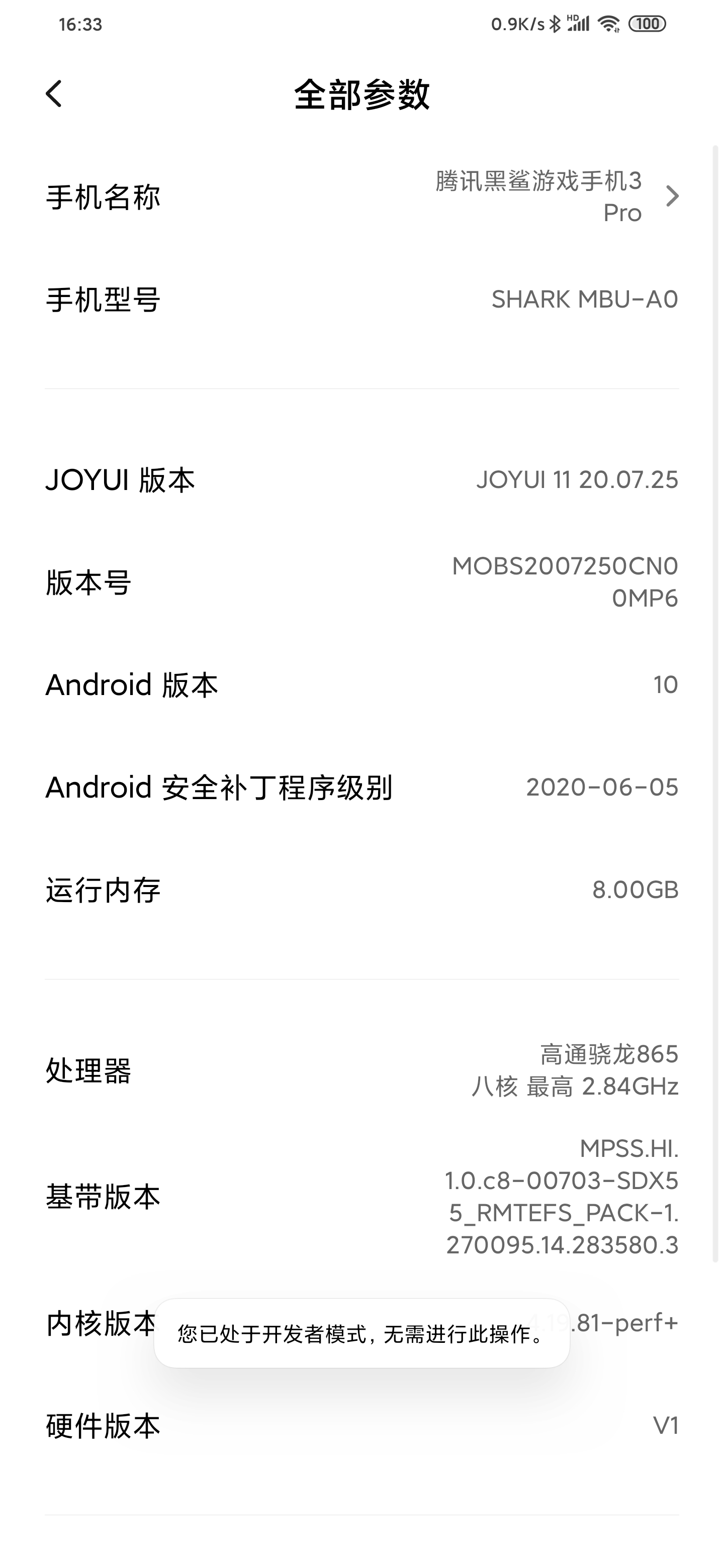
Task: Go back using the top-left arrow
Action: [54, 94]
